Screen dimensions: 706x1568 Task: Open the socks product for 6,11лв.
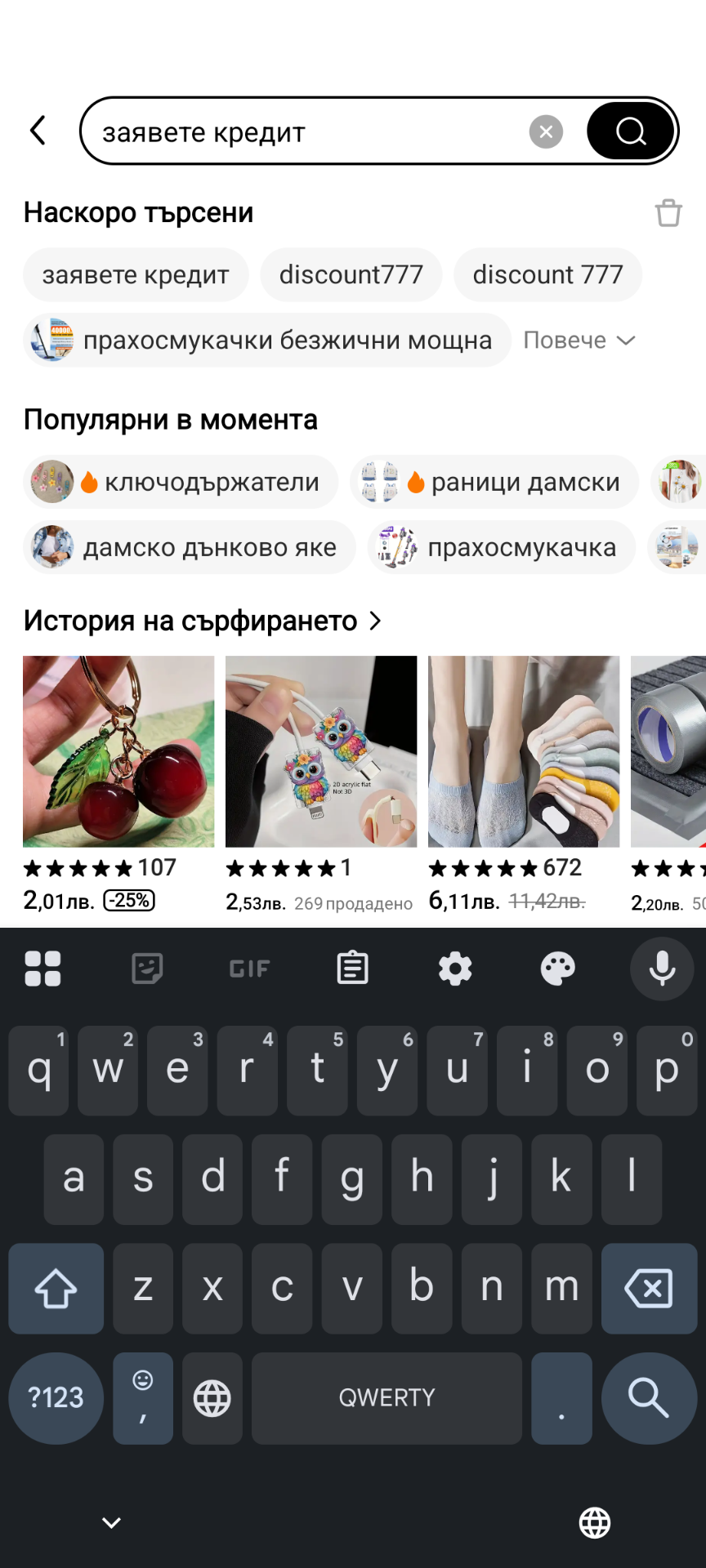coord(524,751)
